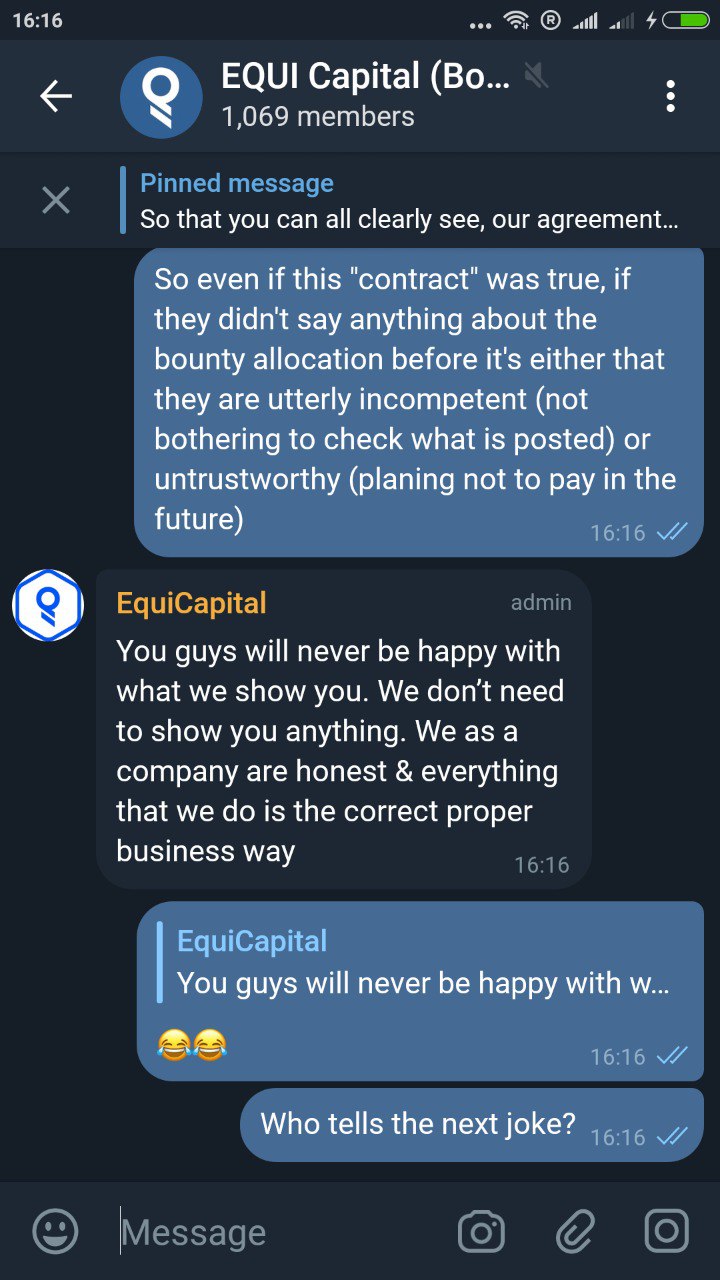Tap the EquiCapital sender name
The image size is (720, 1280).
tap(191, 603)
